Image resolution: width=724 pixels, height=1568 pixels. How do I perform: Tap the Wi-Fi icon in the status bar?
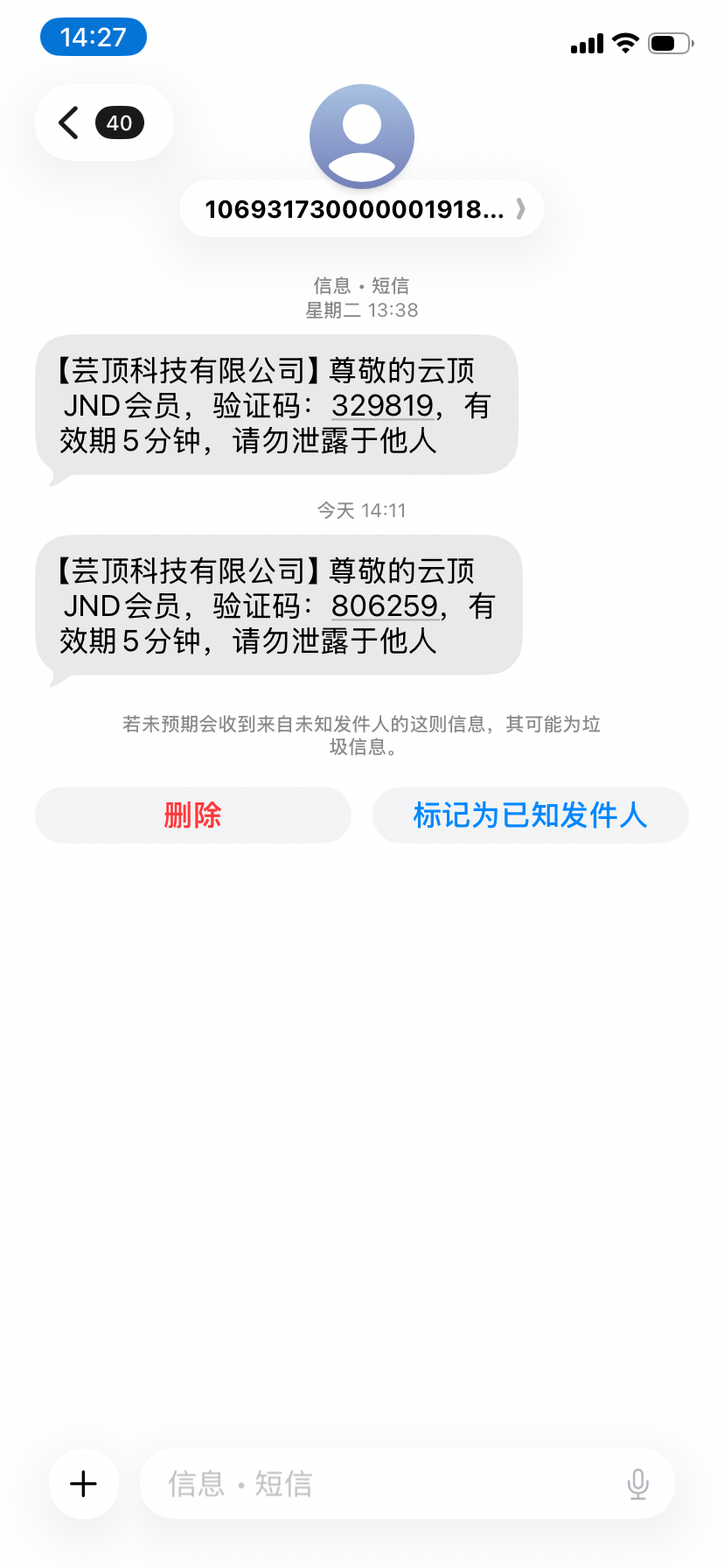tap(624, 42)
